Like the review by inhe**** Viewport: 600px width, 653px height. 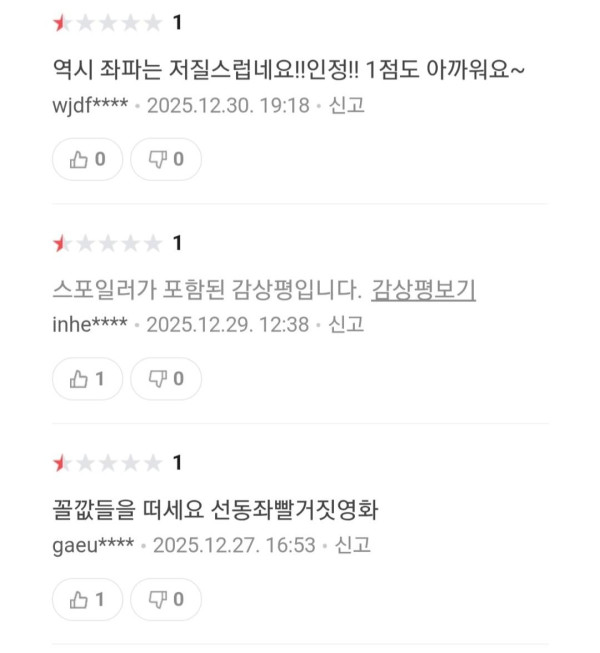pyautogui.click(x=87, y=379)
